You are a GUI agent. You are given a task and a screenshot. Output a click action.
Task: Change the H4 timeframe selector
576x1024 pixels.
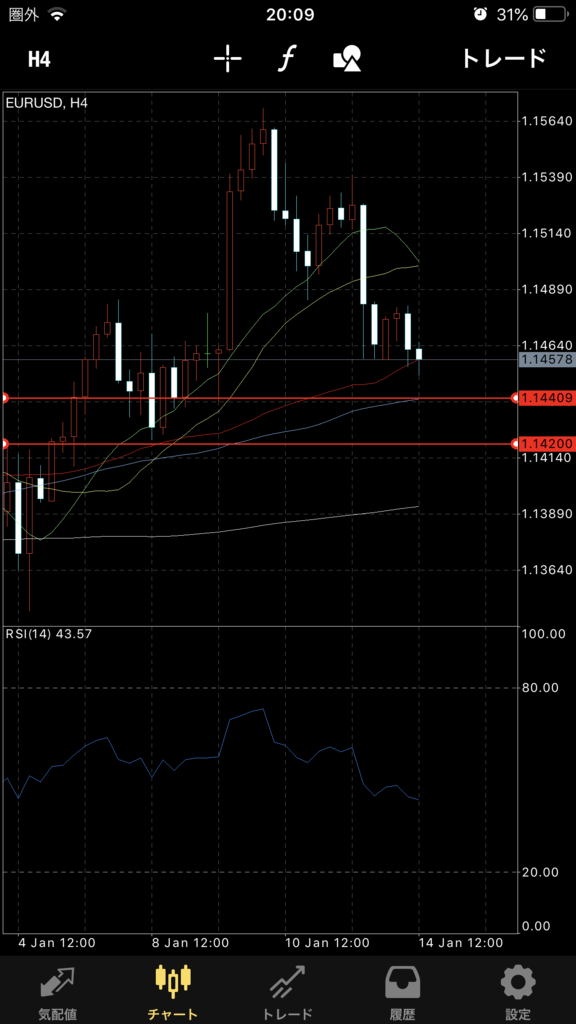pos(39,59)
